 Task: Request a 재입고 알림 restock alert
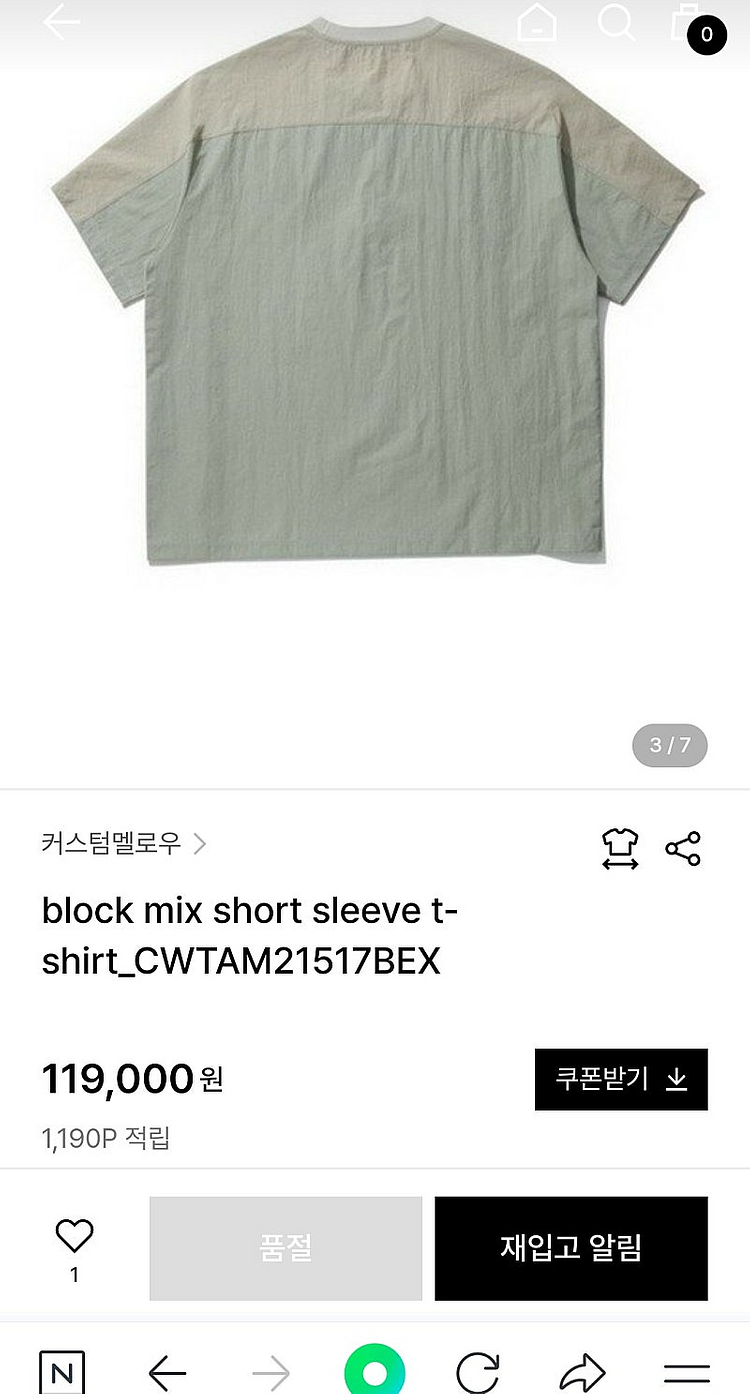tap(571, 1248)
